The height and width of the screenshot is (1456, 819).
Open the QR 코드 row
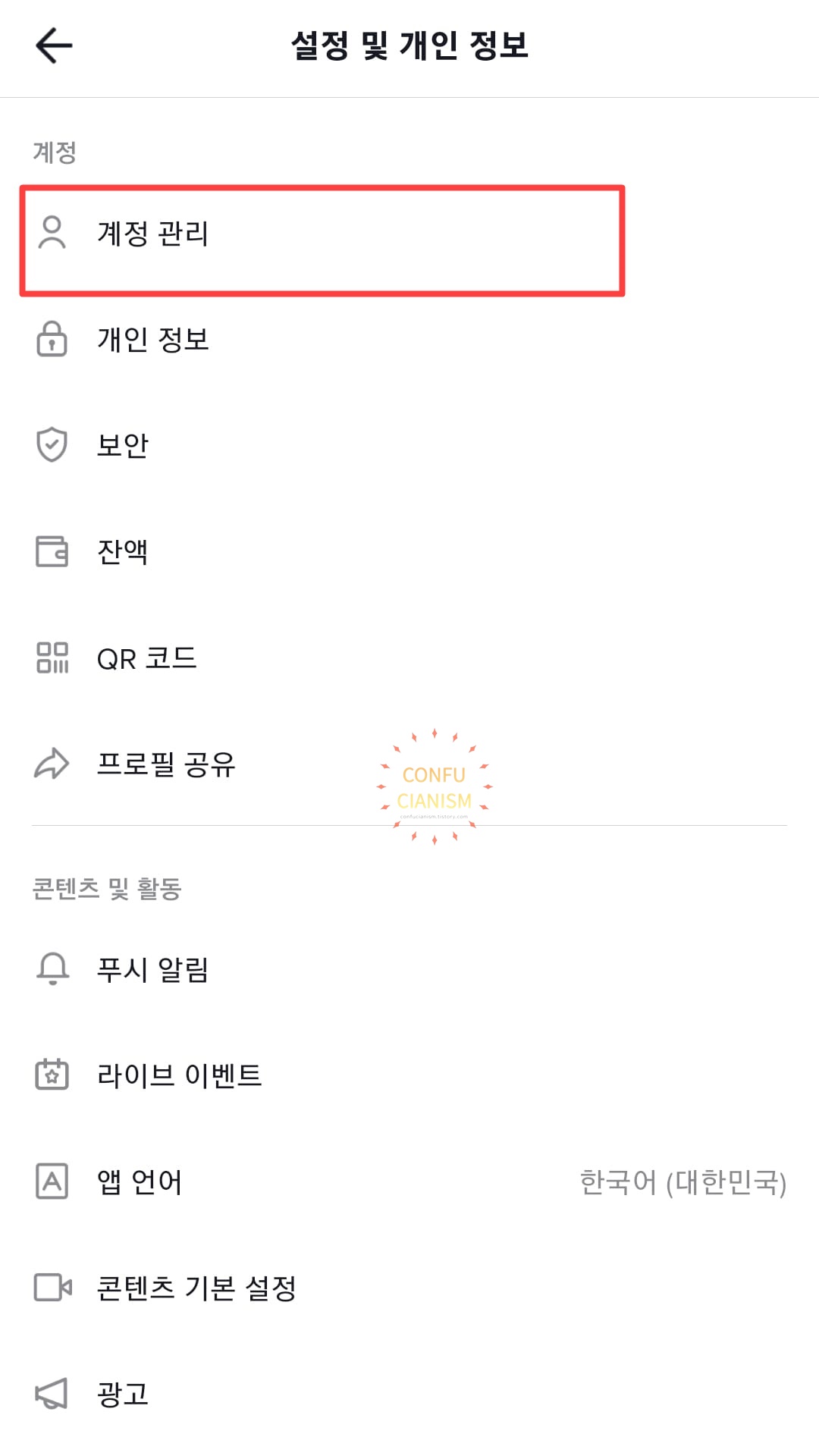(x=409, y=657)
